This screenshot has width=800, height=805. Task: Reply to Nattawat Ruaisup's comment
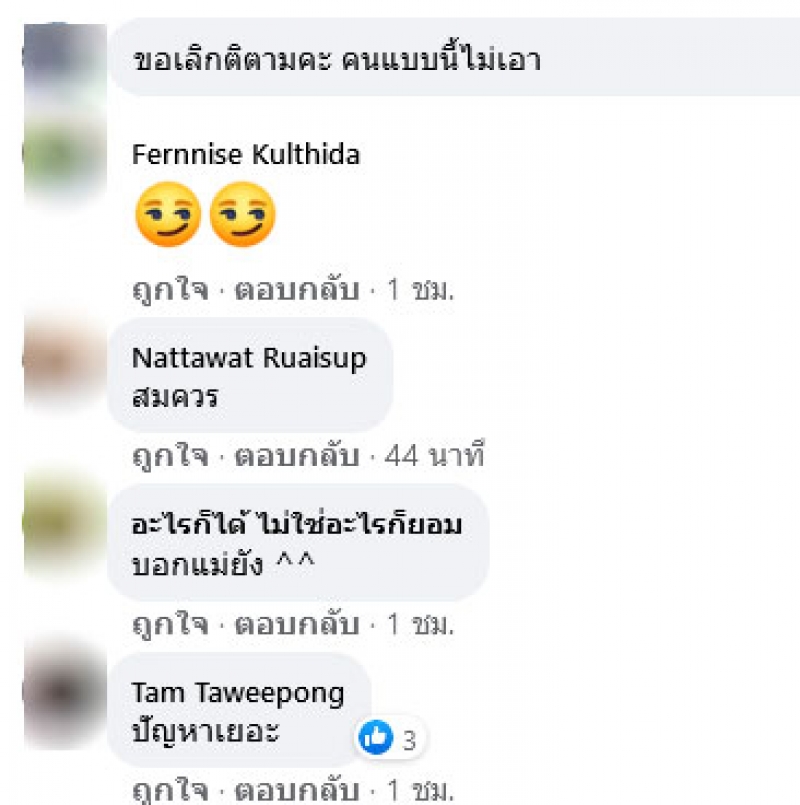(296, 456)
